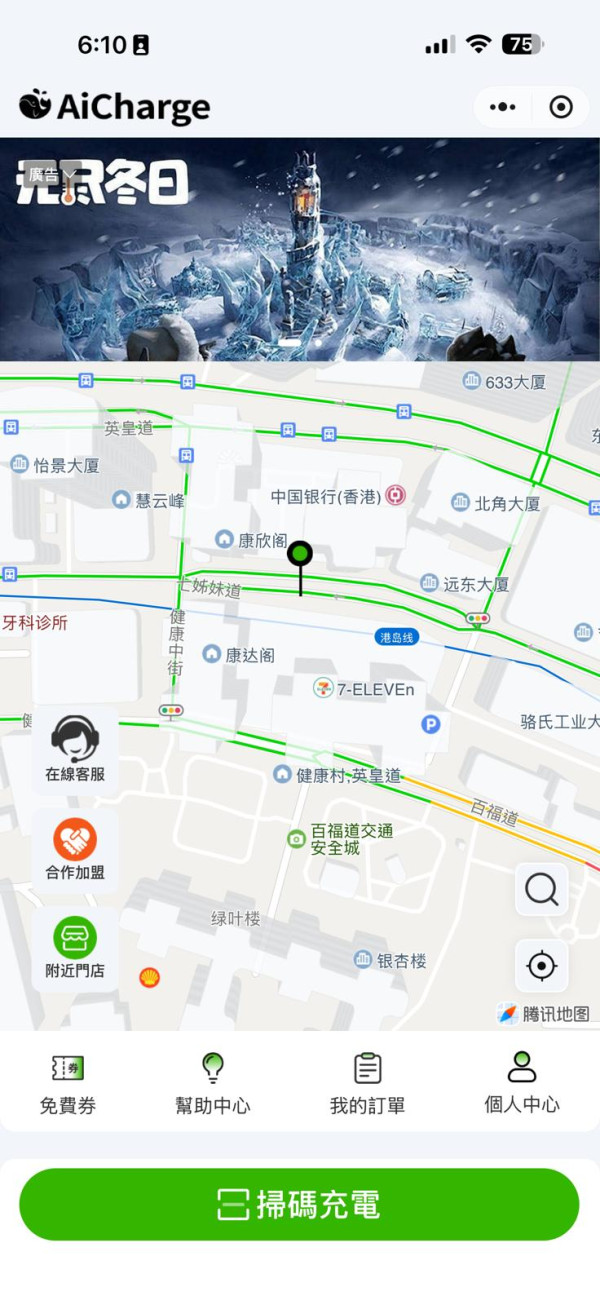Close the mini program with the circle button
Image resolution: width=600 pixels, height=1305 pixels.
point(561,107)
